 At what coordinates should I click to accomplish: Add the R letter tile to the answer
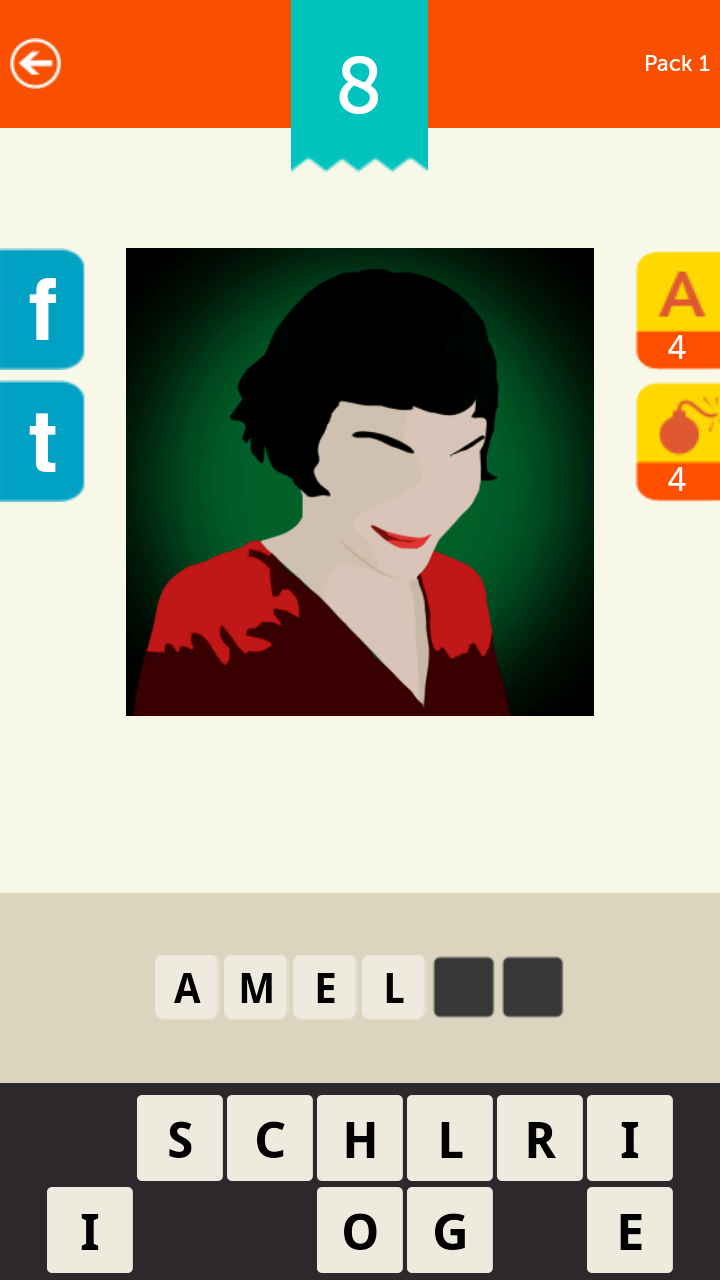540,1138
